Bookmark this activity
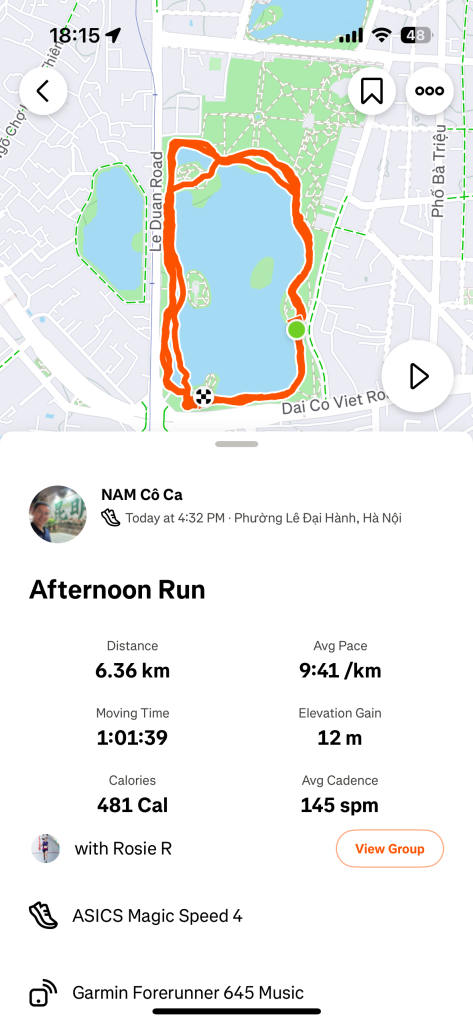Viewport: 473px width, 1024px height. (x=372, y=91)
